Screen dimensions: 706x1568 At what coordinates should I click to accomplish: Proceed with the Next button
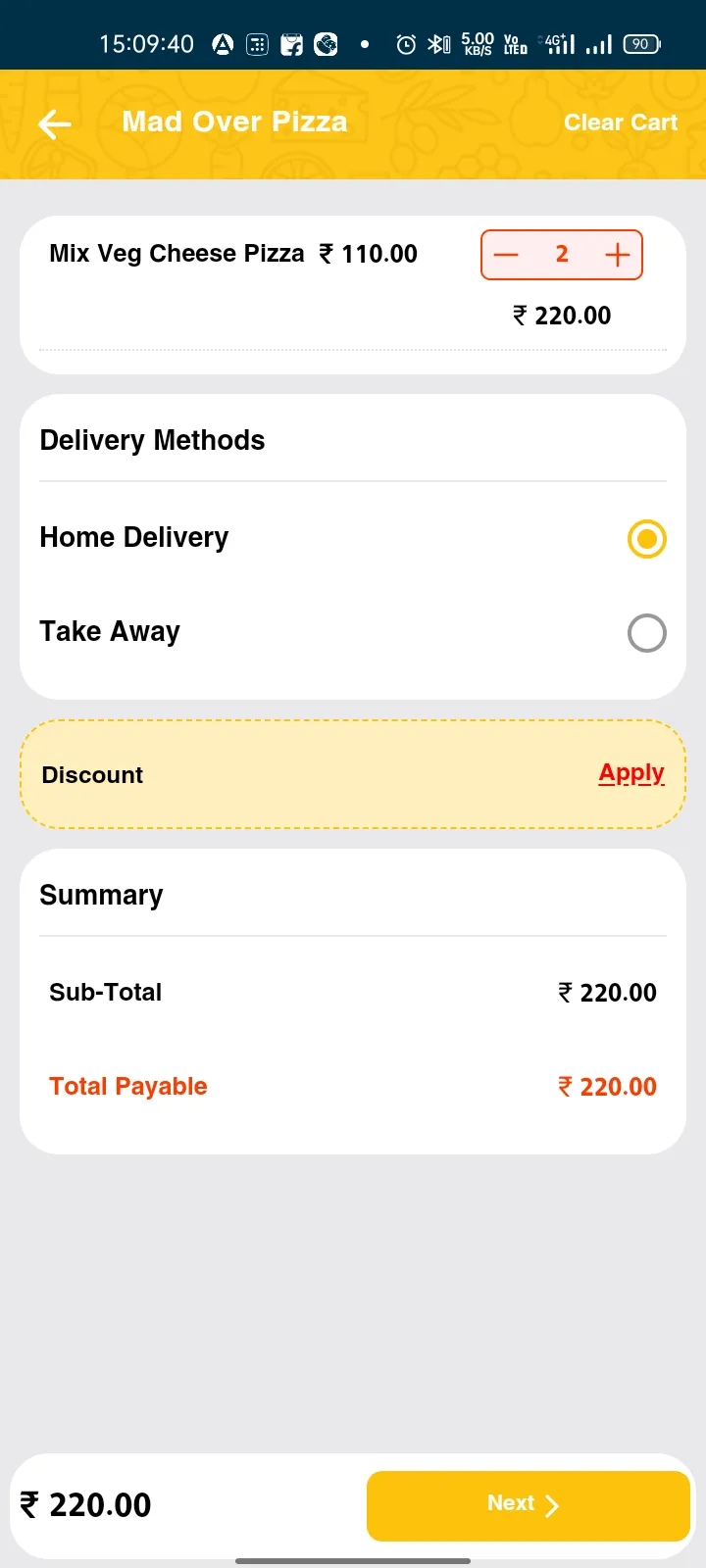[529, 1505]
